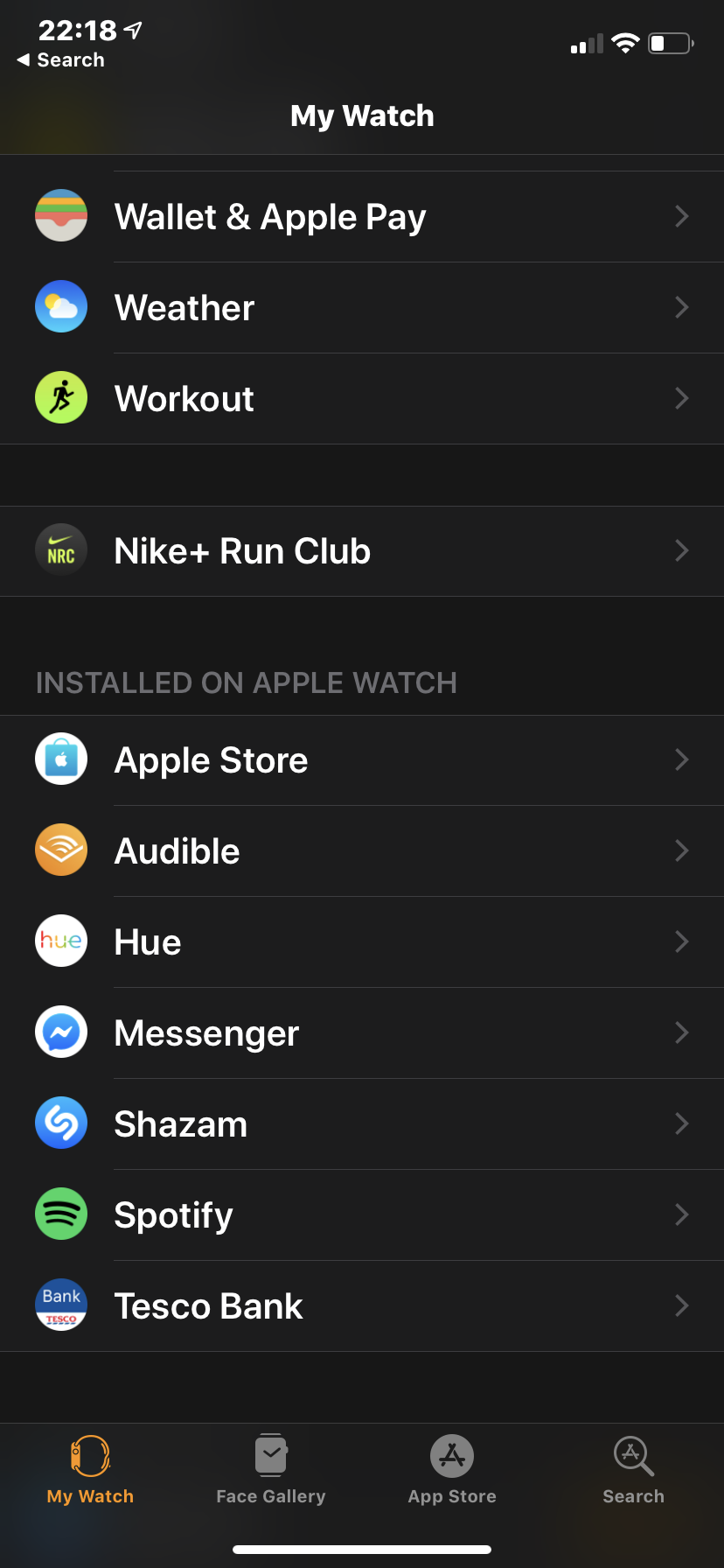Open Spotify watch app settings
The height and width of the screenshot is (1568, 724).
[x=362, y=1215]
